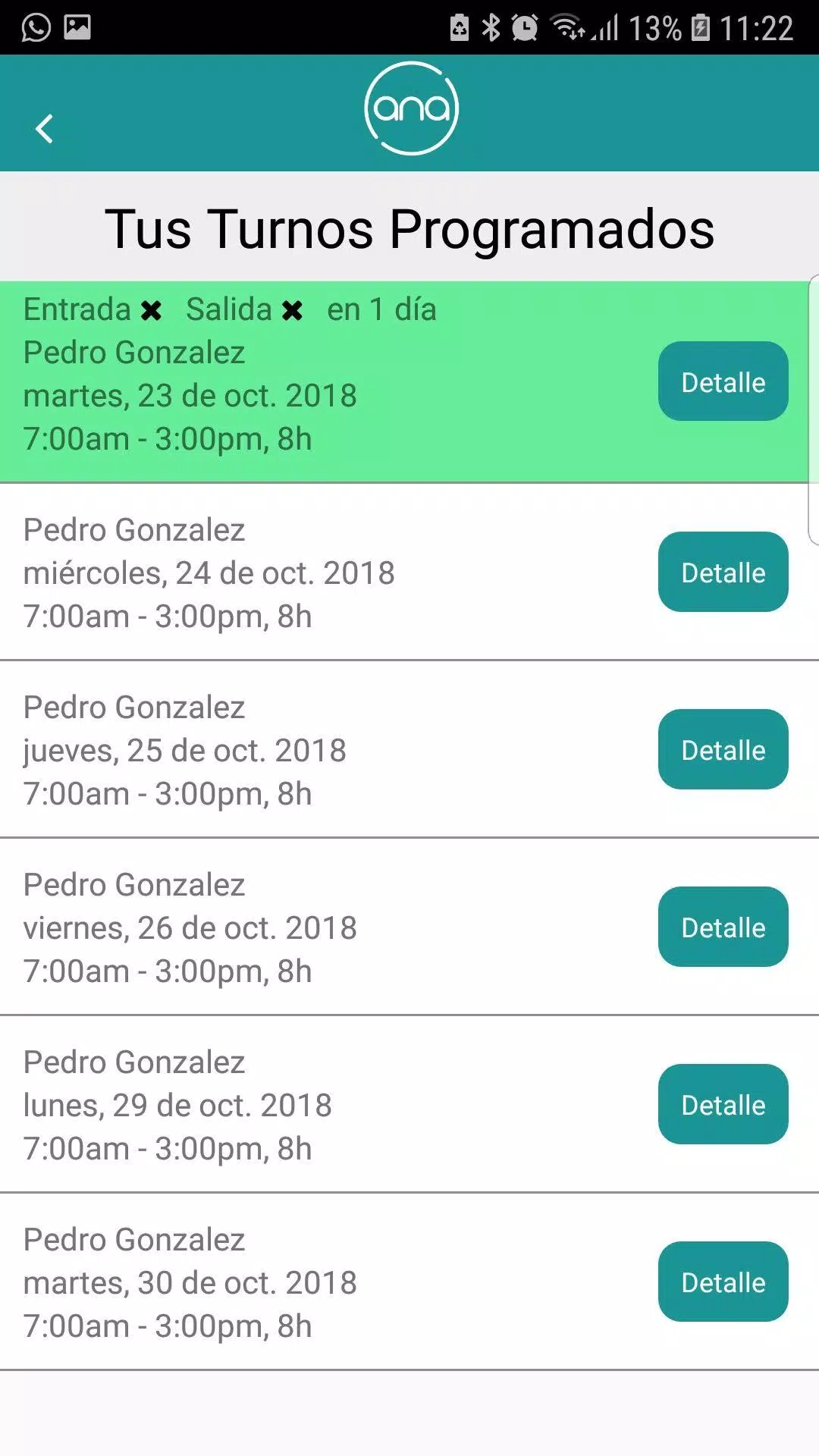Show Detalle for viernes, 26 de oct. shift
Screen dimensions: 819x1456
723,927
